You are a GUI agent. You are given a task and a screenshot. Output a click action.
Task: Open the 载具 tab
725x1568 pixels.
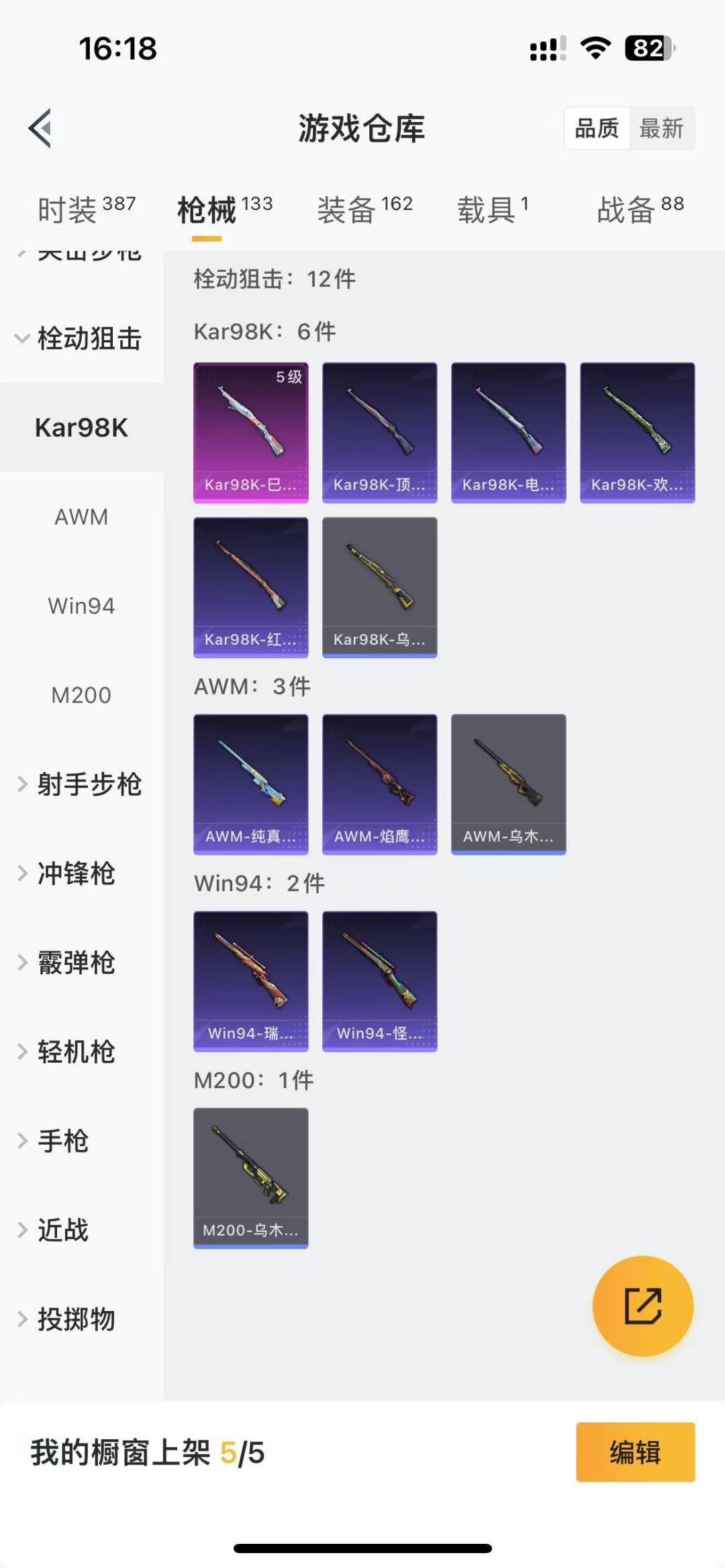493,209
